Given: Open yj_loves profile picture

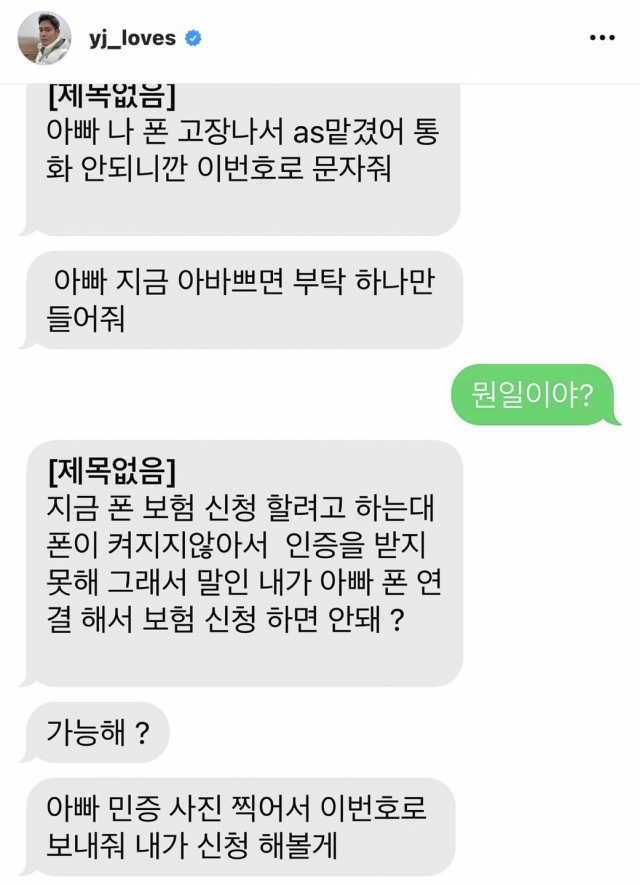Looking at the screenshot, I should [x=46, y=38].
